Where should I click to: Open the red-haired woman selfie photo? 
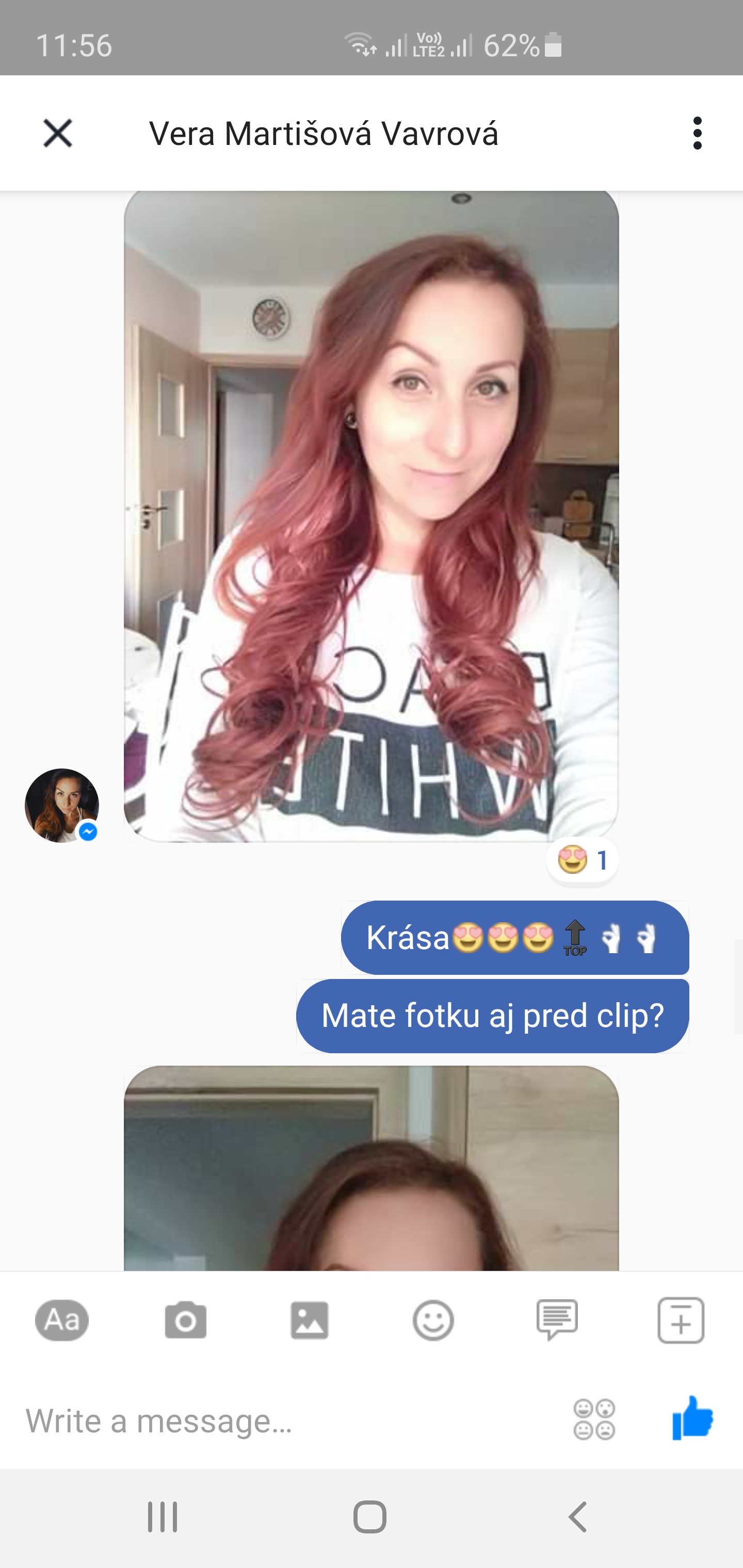pos(371,516)
